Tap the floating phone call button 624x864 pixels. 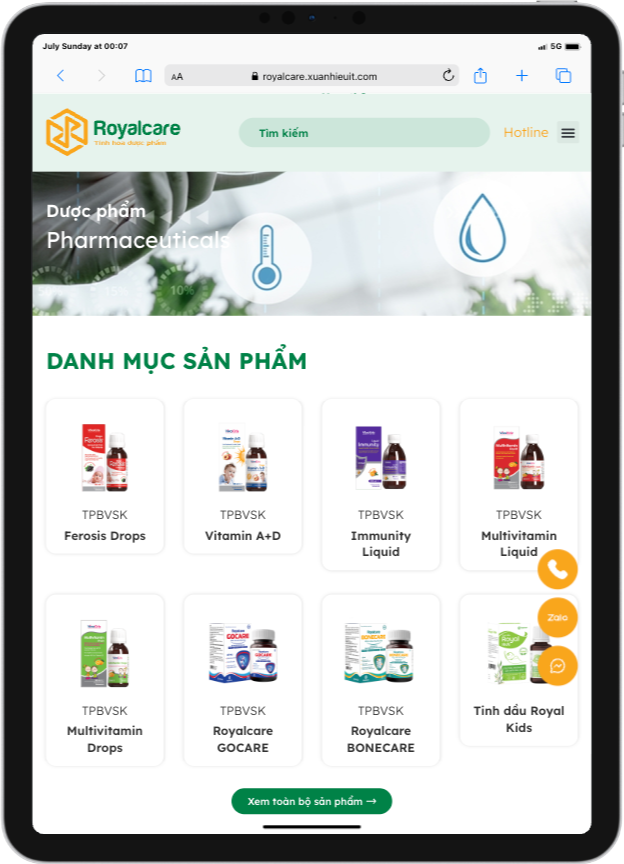click(x=558, y=570)
